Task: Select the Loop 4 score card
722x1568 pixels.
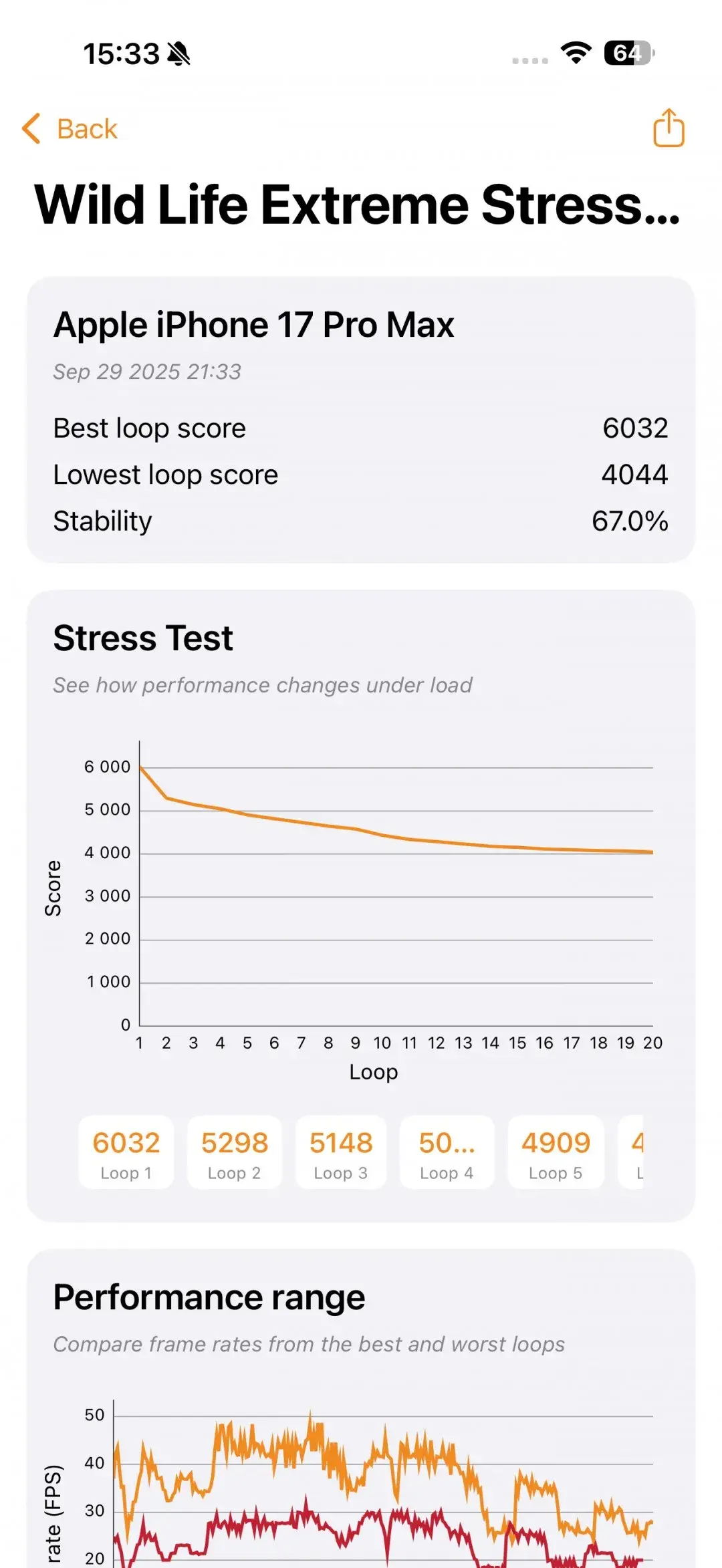Action: [447, 1153]
